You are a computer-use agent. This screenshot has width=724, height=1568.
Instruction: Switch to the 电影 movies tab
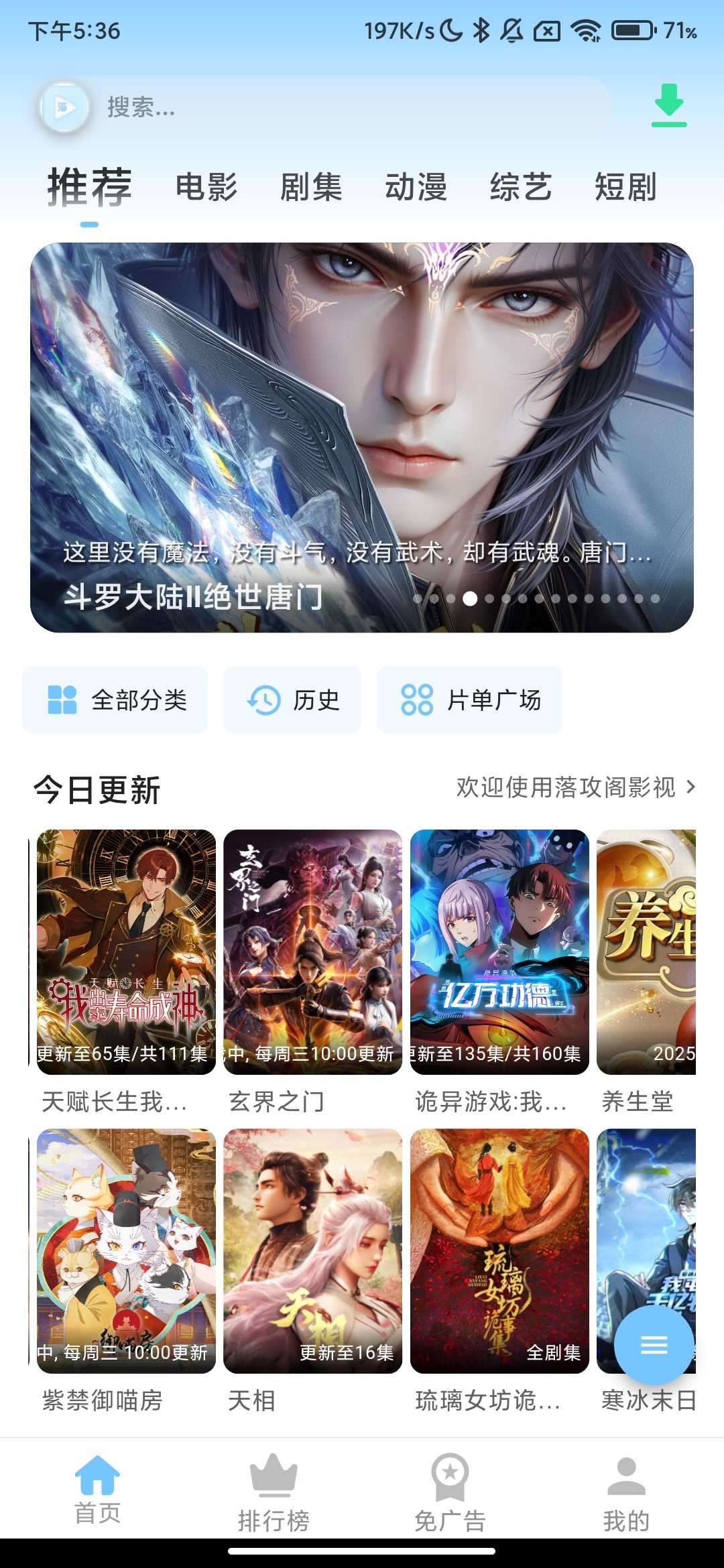[x=208, y=188]
